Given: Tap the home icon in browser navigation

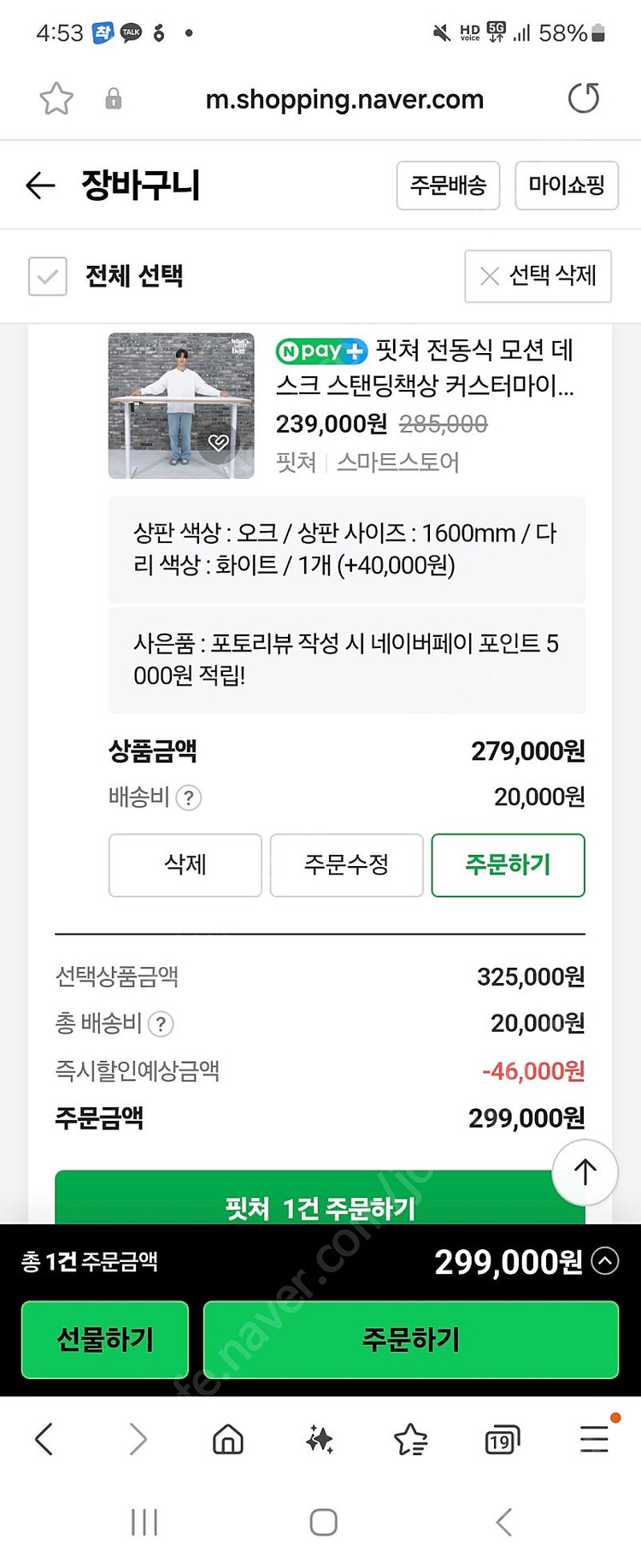Looking at the screenshot, I should tap(229, 1439).
